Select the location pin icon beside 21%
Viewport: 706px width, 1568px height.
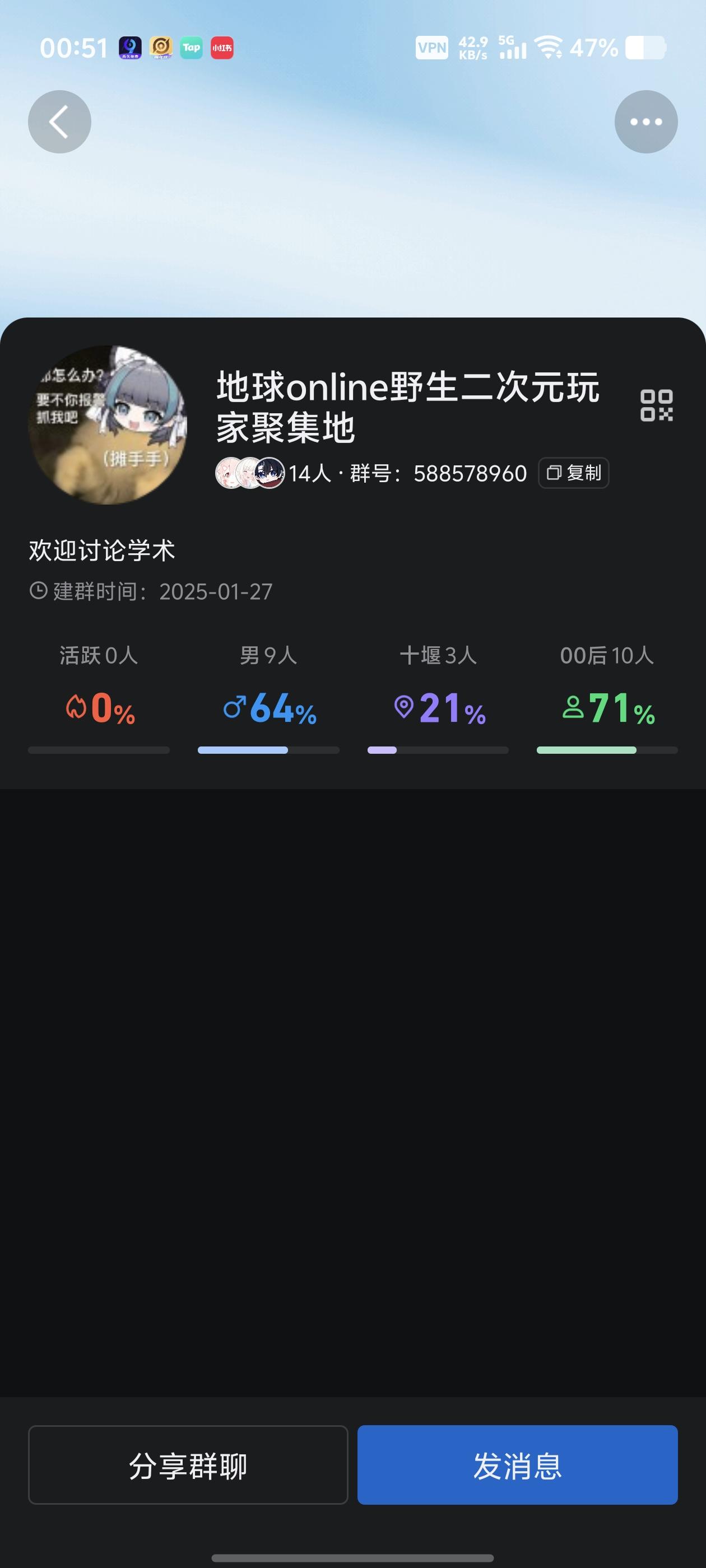[403, 708]
